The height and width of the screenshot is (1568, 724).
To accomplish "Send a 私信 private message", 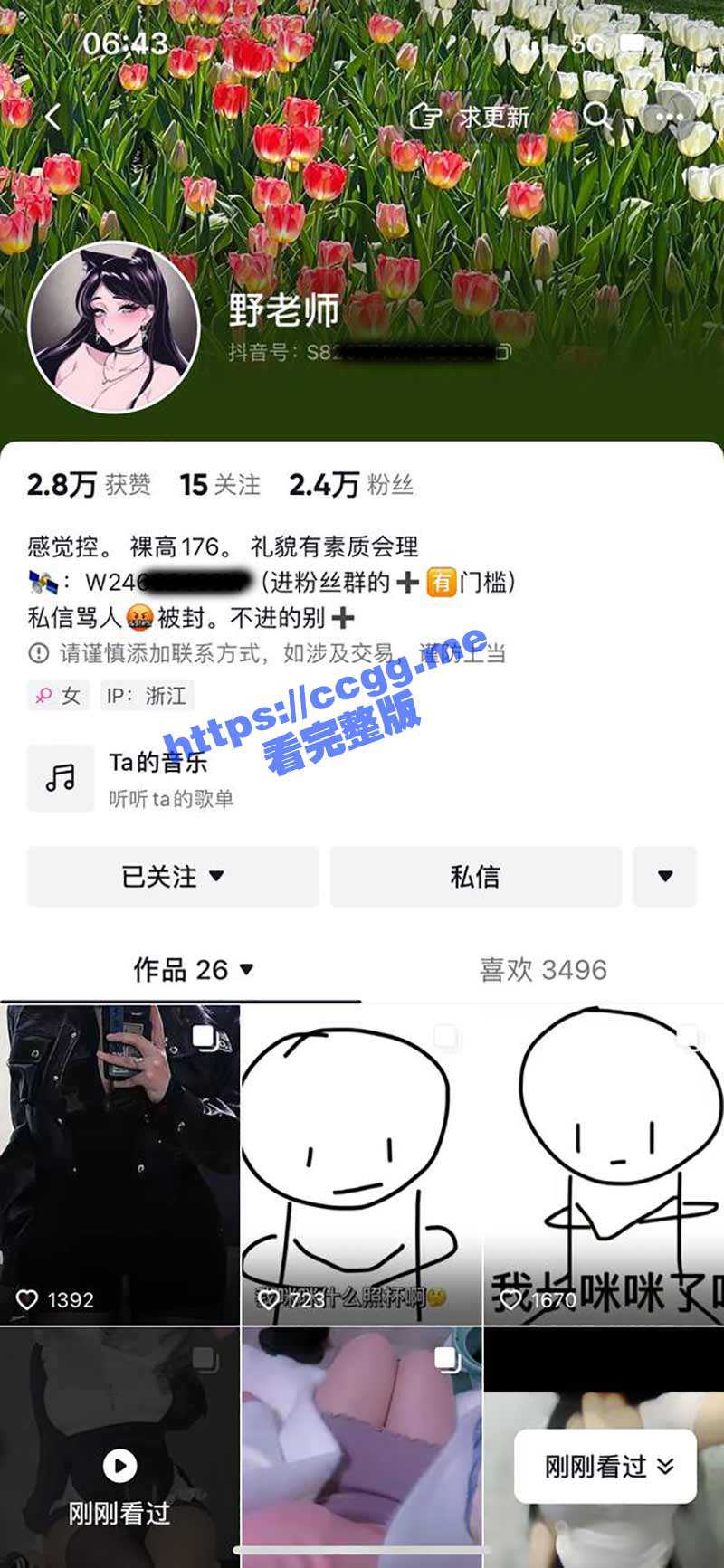I will tap(475, 876).
